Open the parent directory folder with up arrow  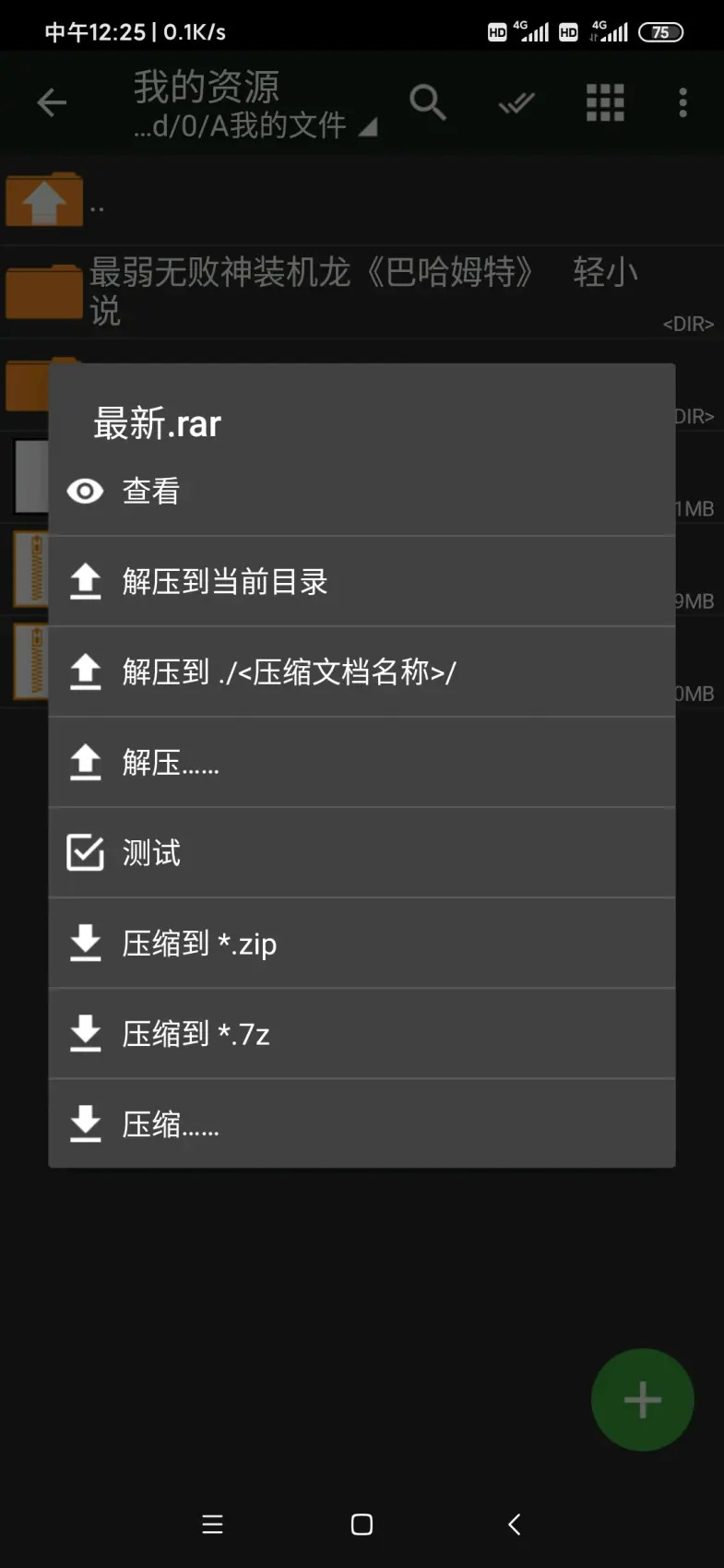coord(44,199)
